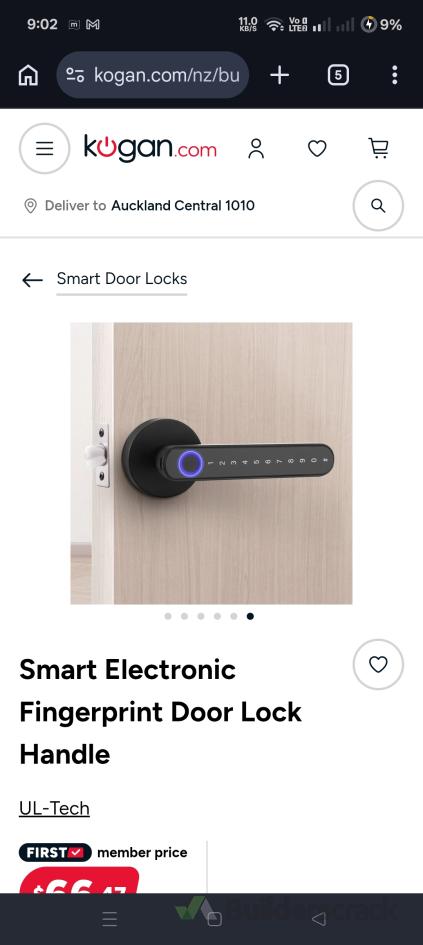Open the account profile icon
The width and height of the screenshot is (423, 945).
tap(256, 148)
